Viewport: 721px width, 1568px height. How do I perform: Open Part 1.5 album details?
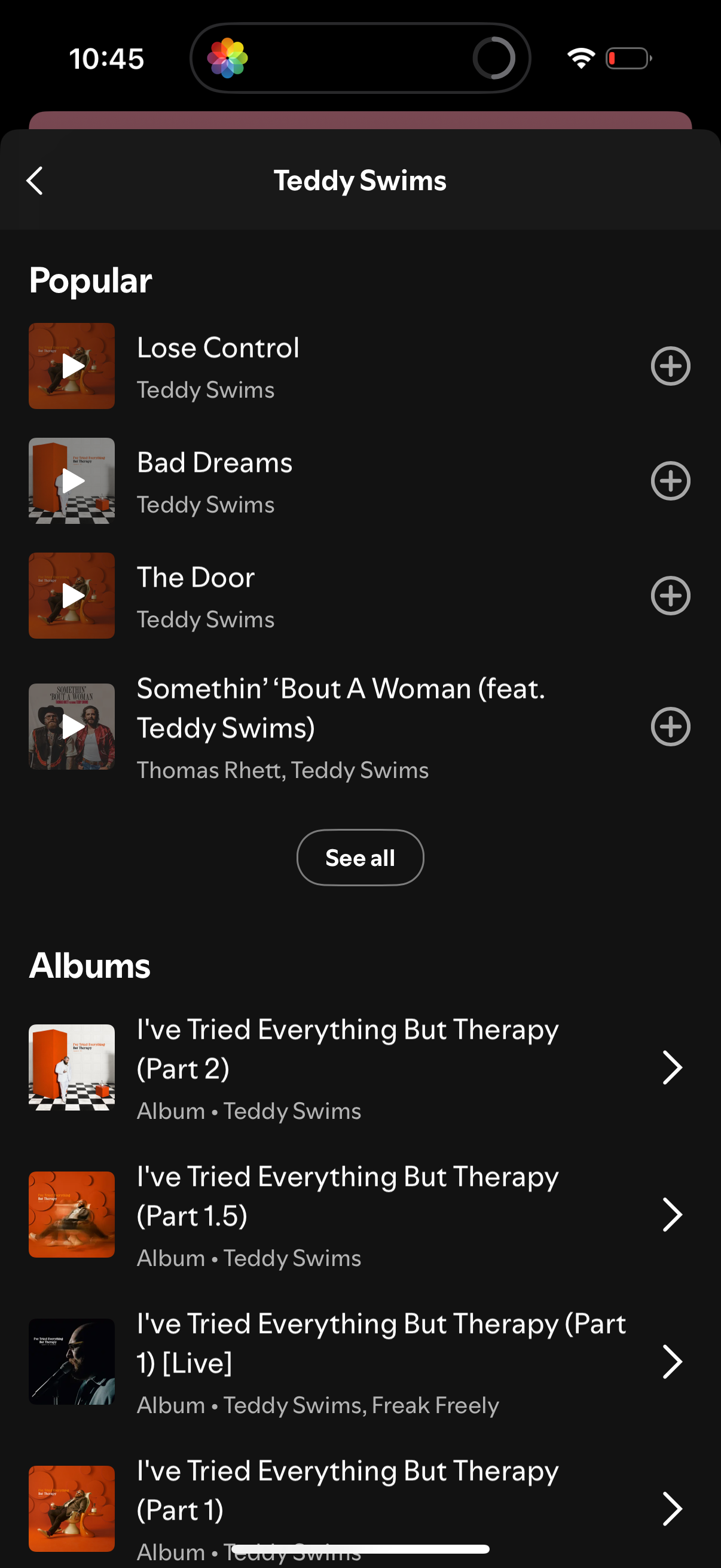click(x=673, y=1215)
